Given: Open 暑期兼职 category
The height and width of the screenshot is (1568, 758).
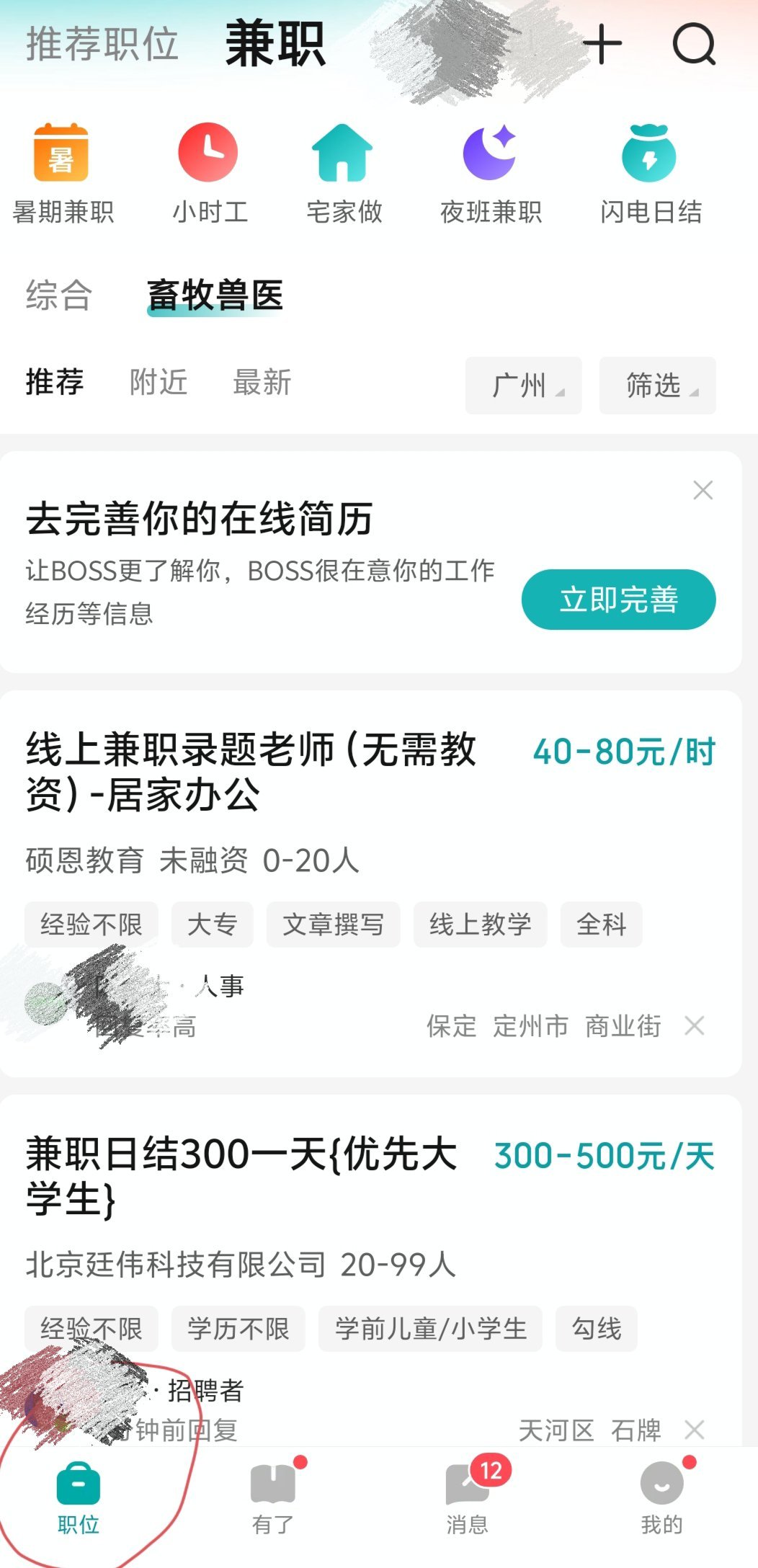Looking at the screenshot, I should coord(63,173).
